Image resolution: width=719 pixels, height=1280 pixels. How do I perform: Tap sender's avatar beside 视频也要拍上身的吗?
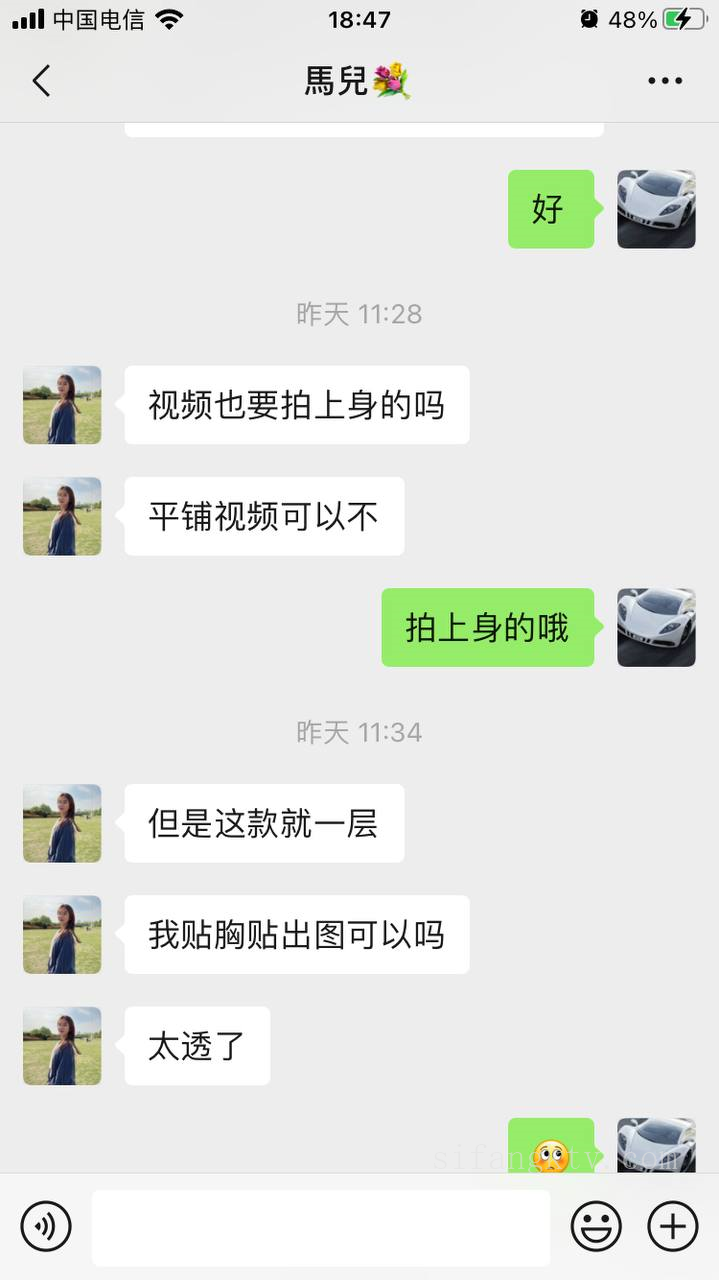(62, 405)
